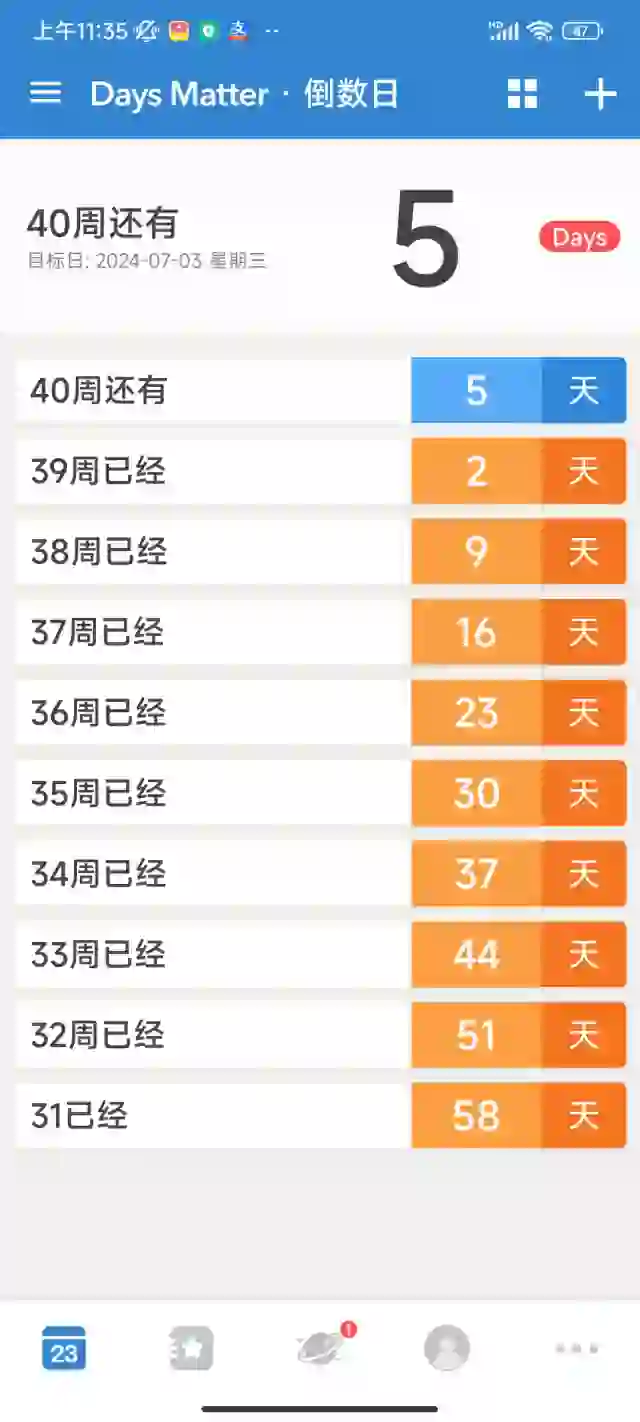
Task: Open the 39周已经 event row
Action: tap(321, 471)
